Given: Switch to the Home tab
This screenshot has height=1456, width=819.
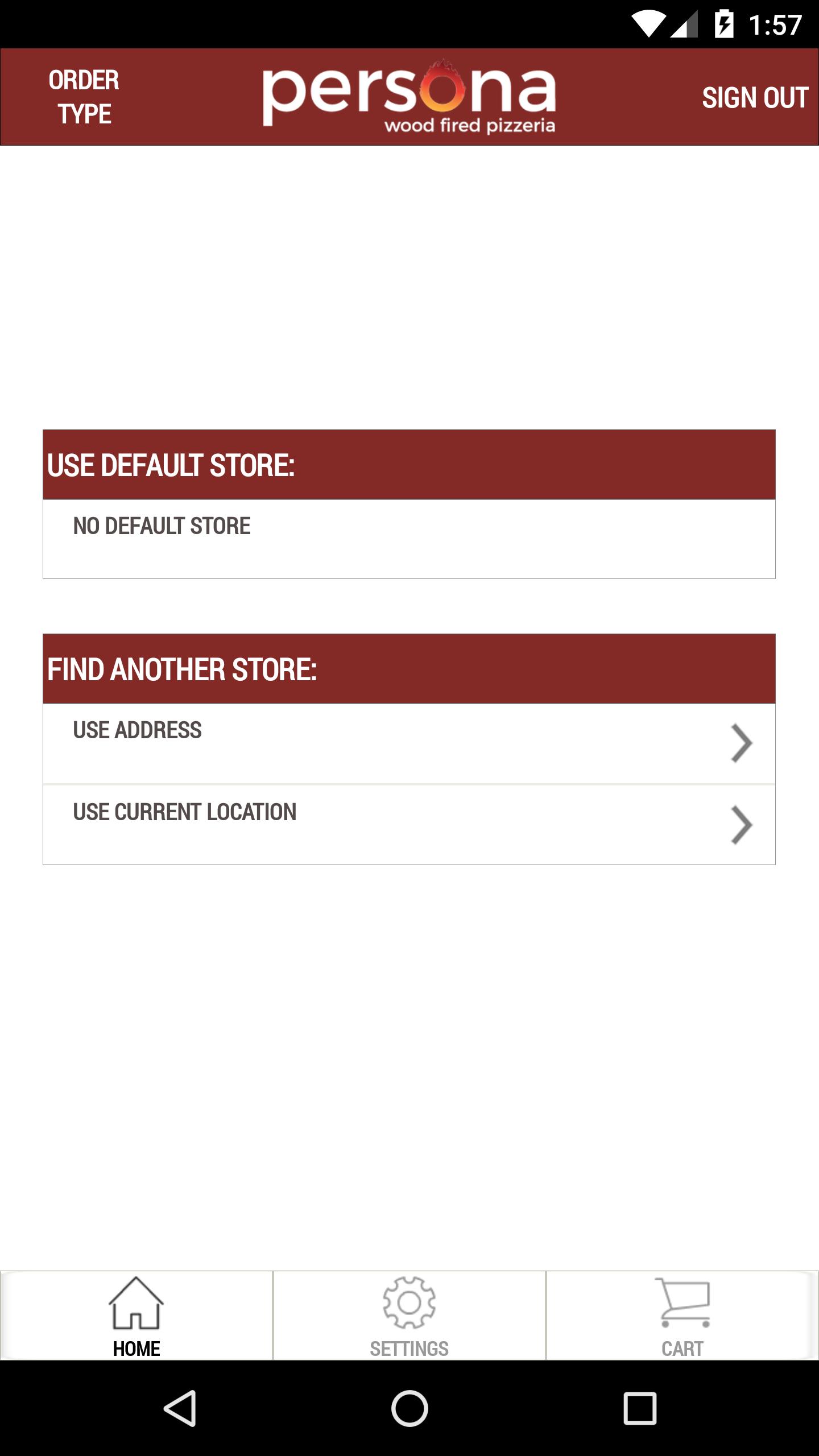Looking at the screenshot, I should tap(136, 1316).
